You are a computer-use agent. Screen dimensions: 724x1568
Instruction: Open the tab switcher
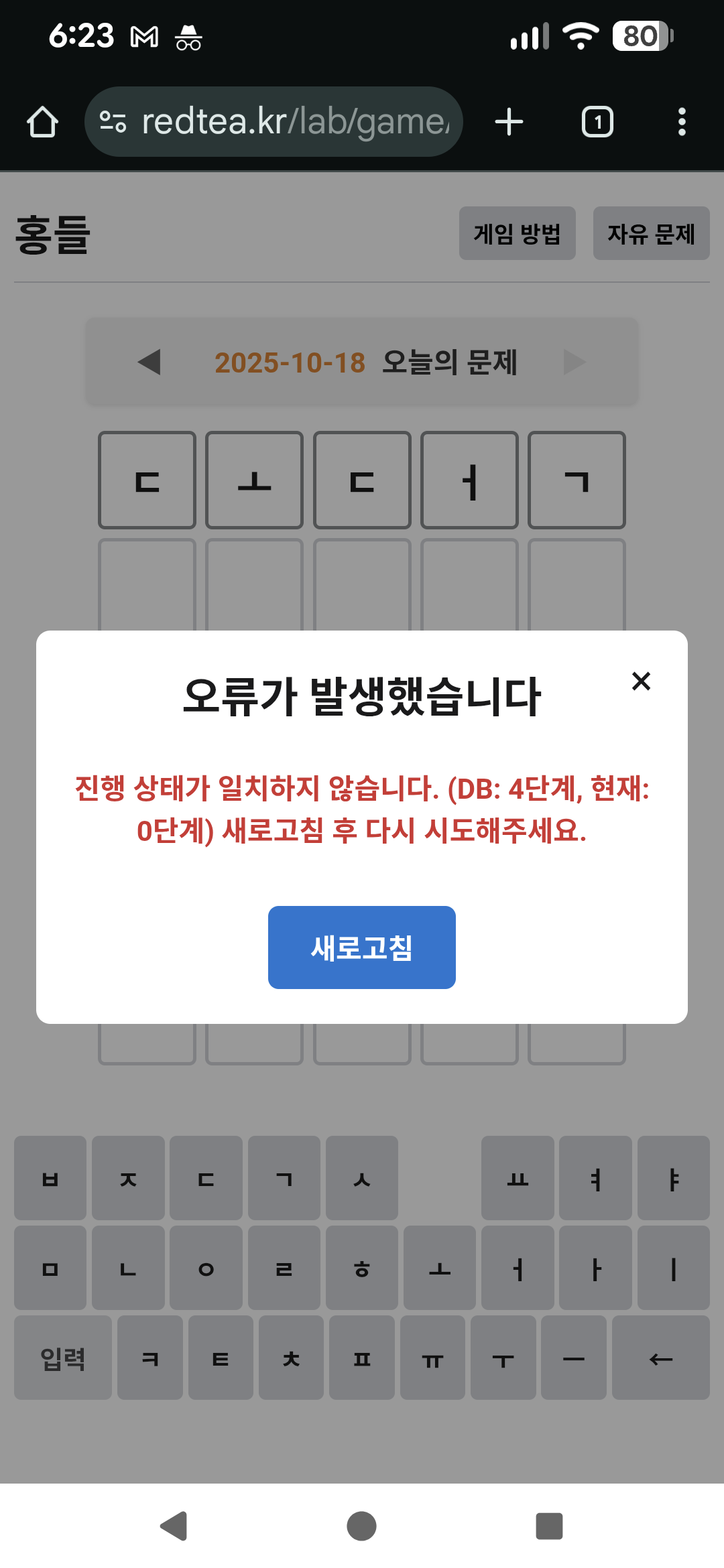tap(597, 122)
